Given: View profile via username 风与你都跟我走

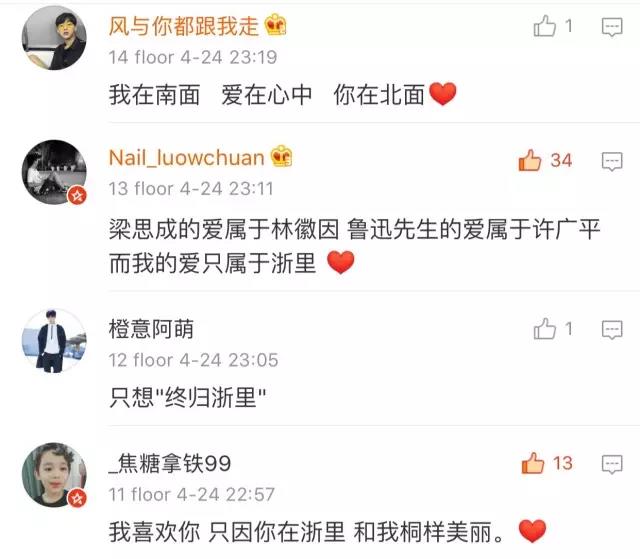Looking at the screenshot, I should 184,25.
